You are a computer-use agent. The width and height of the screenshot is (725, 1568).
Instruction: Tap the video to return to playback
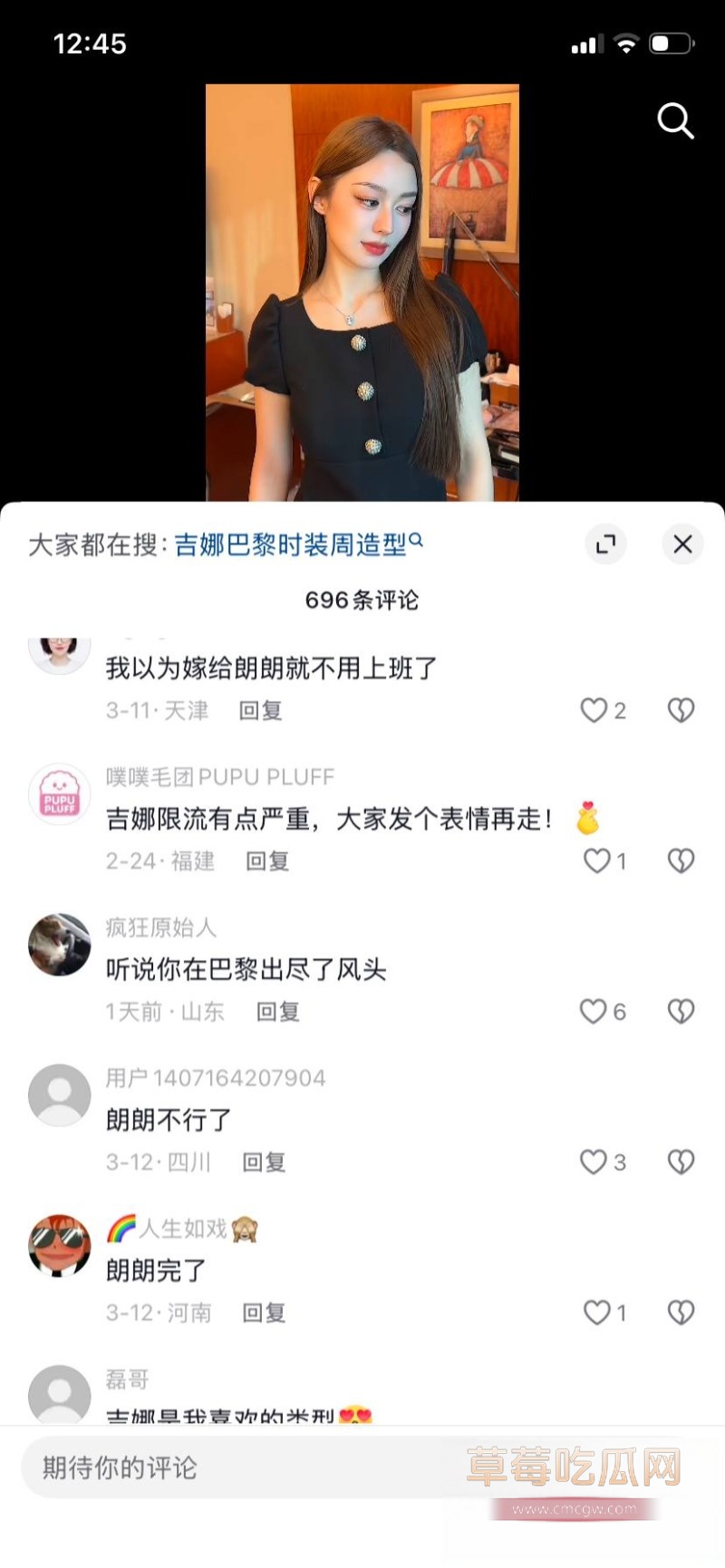pos(362,290)
